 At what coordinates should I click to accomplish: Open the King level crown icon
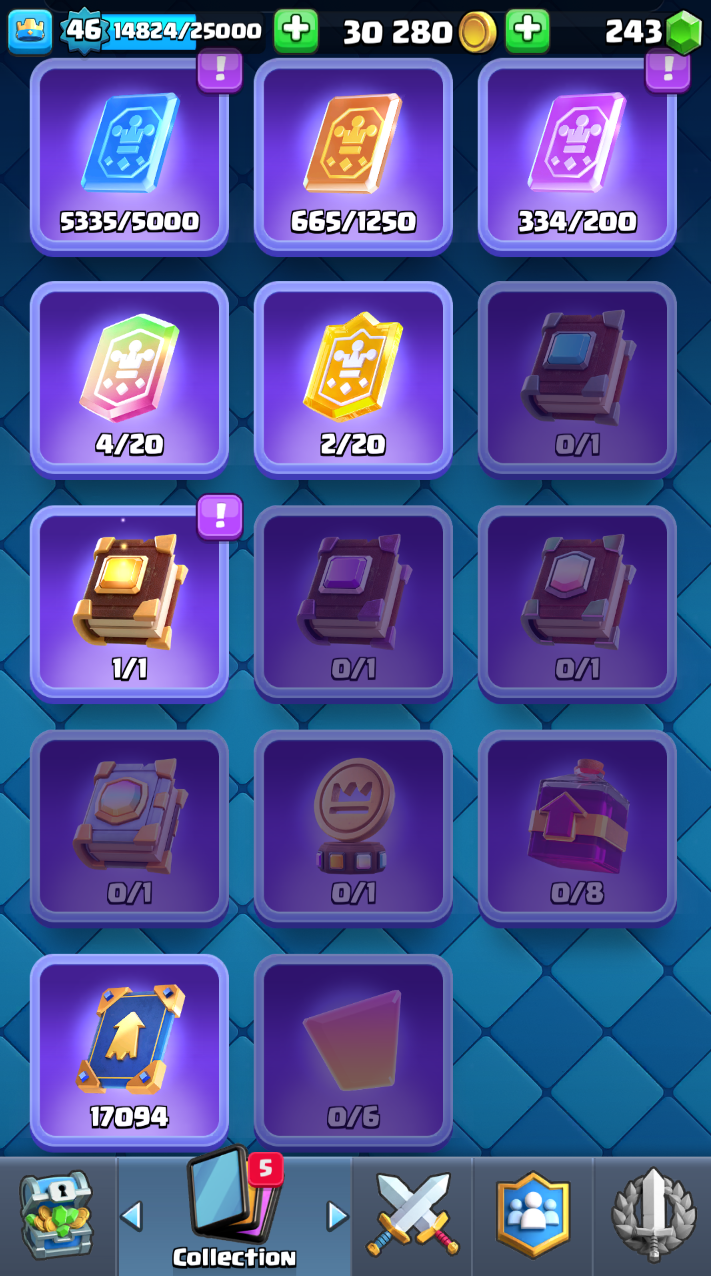pyautogui.click(x=29, y=31)
